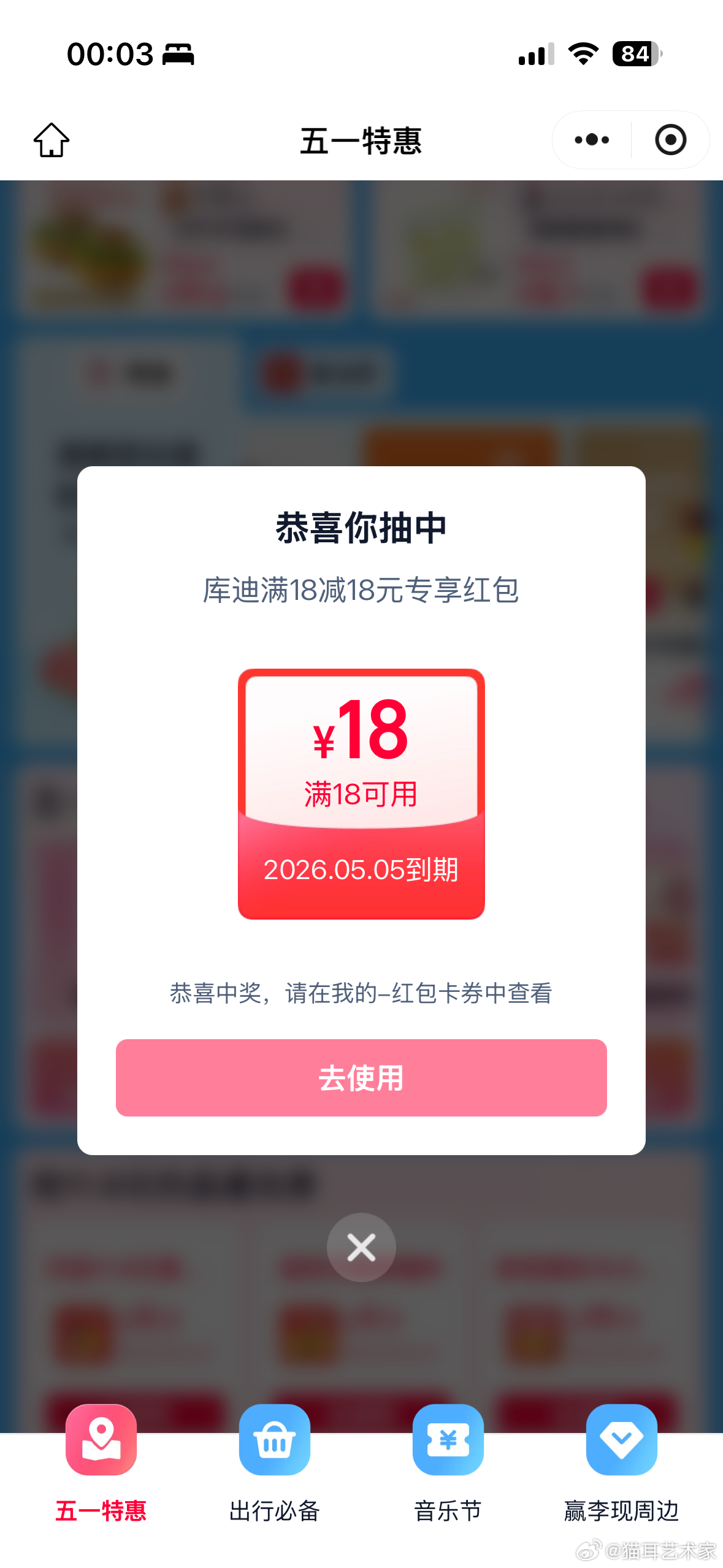723x1568 pixels.
Task: Open the mini program three-dot menu
Action: (x=592, y=140)
